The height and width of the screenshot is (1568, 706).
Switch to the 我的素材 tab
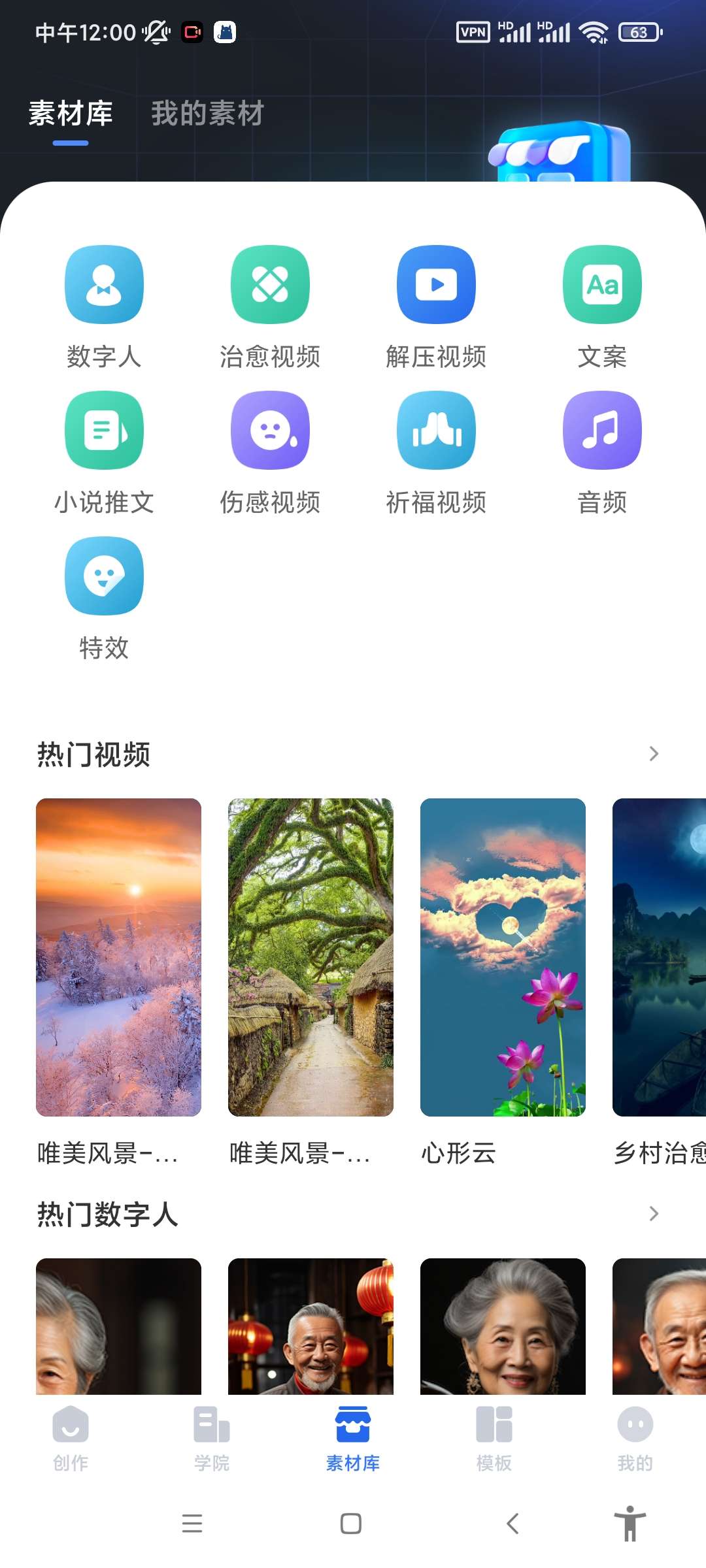coord(208,114)
